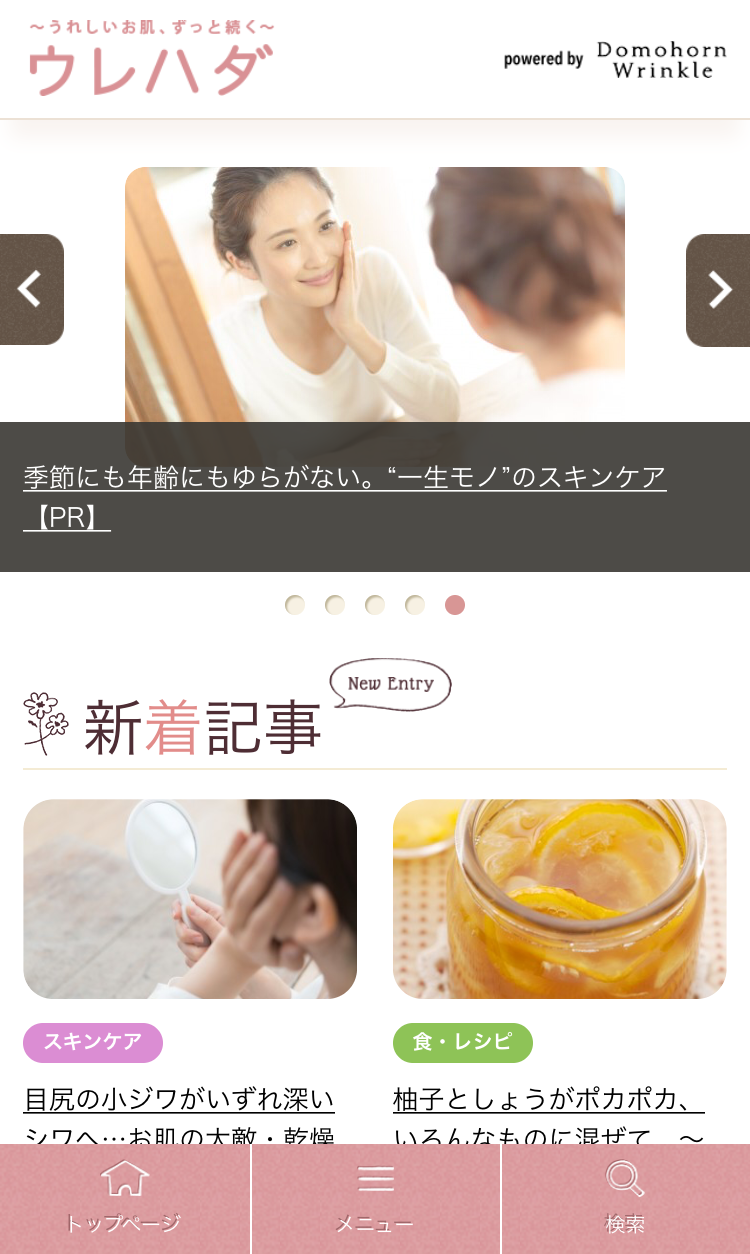Screen dimensions: 750x1254
Task: Filter by the 食・レシピ category tag
Action: tap(463, 1042)
